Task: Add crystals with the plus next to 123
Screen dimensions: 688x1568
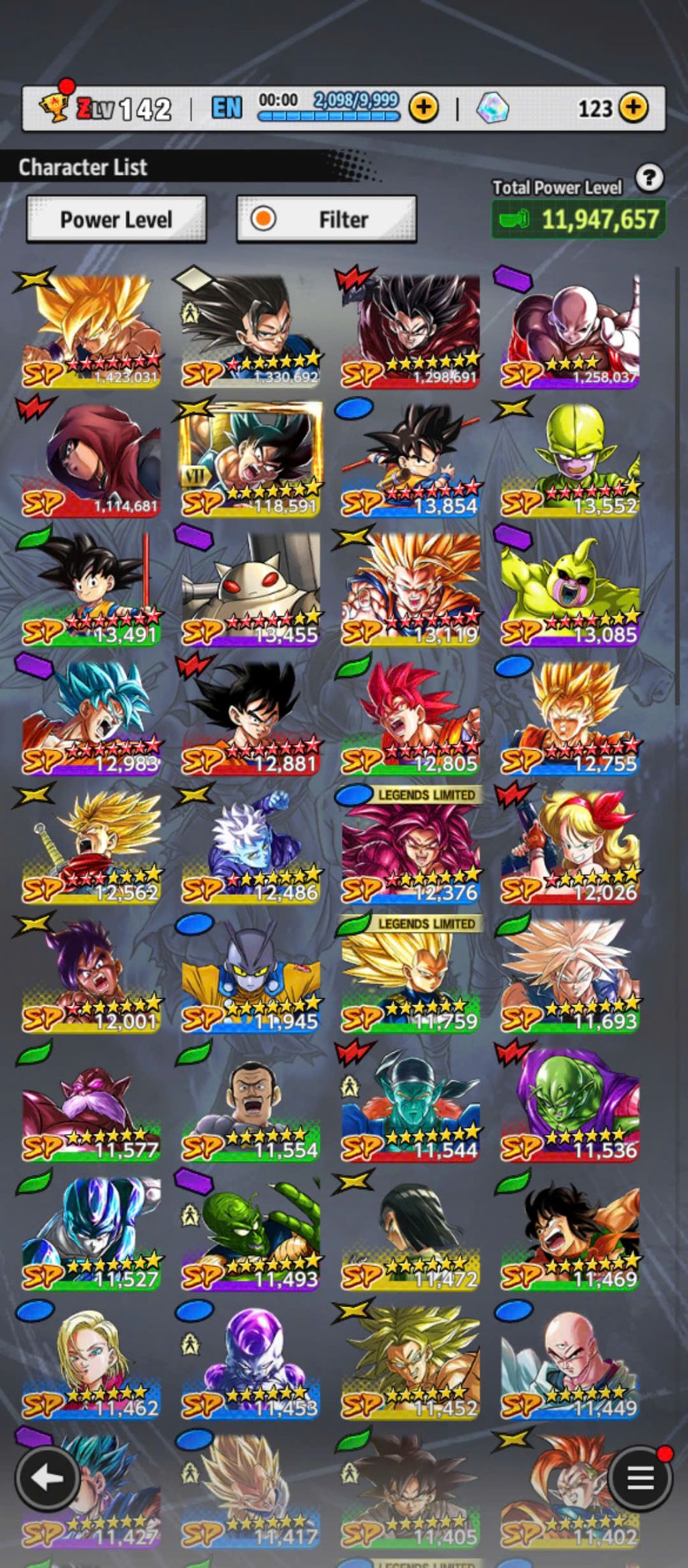Action: [x=632, y=108]
